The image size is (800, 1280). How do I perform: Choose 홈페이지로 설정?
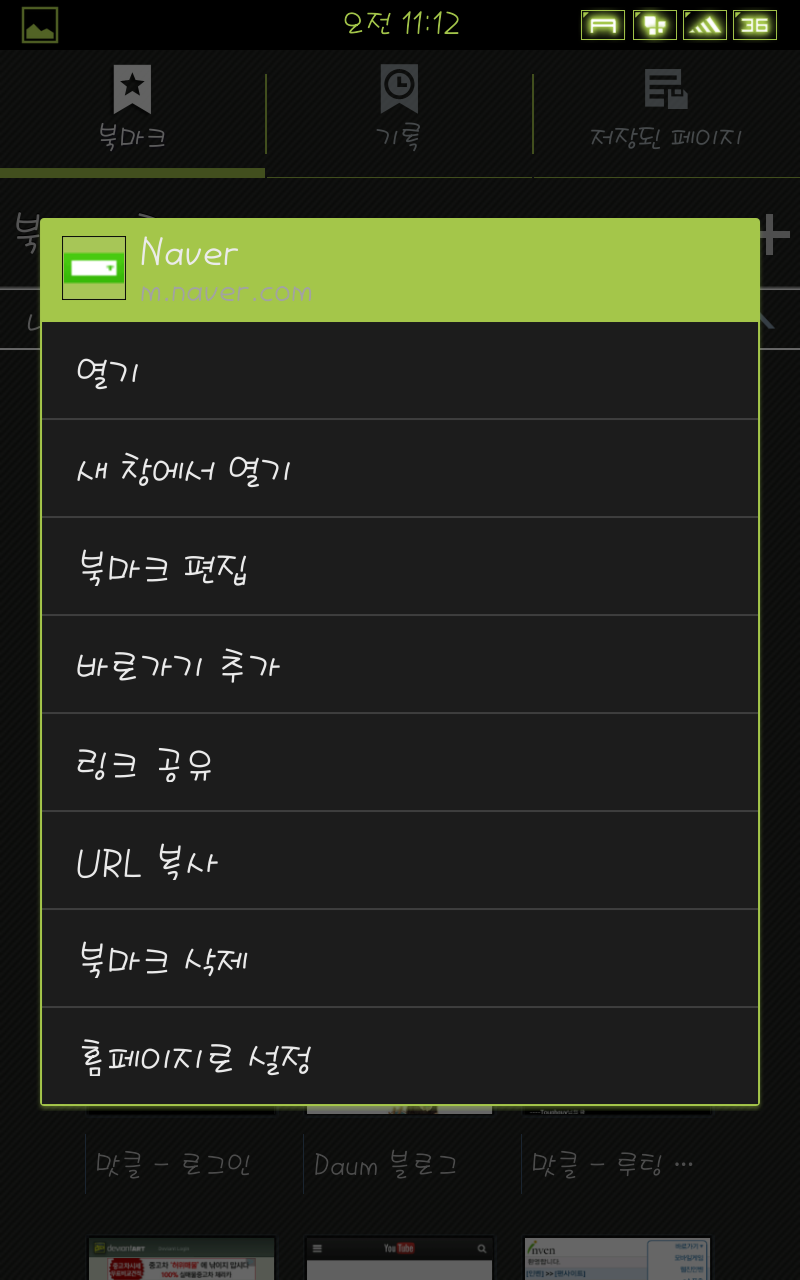coord(400,1056)
